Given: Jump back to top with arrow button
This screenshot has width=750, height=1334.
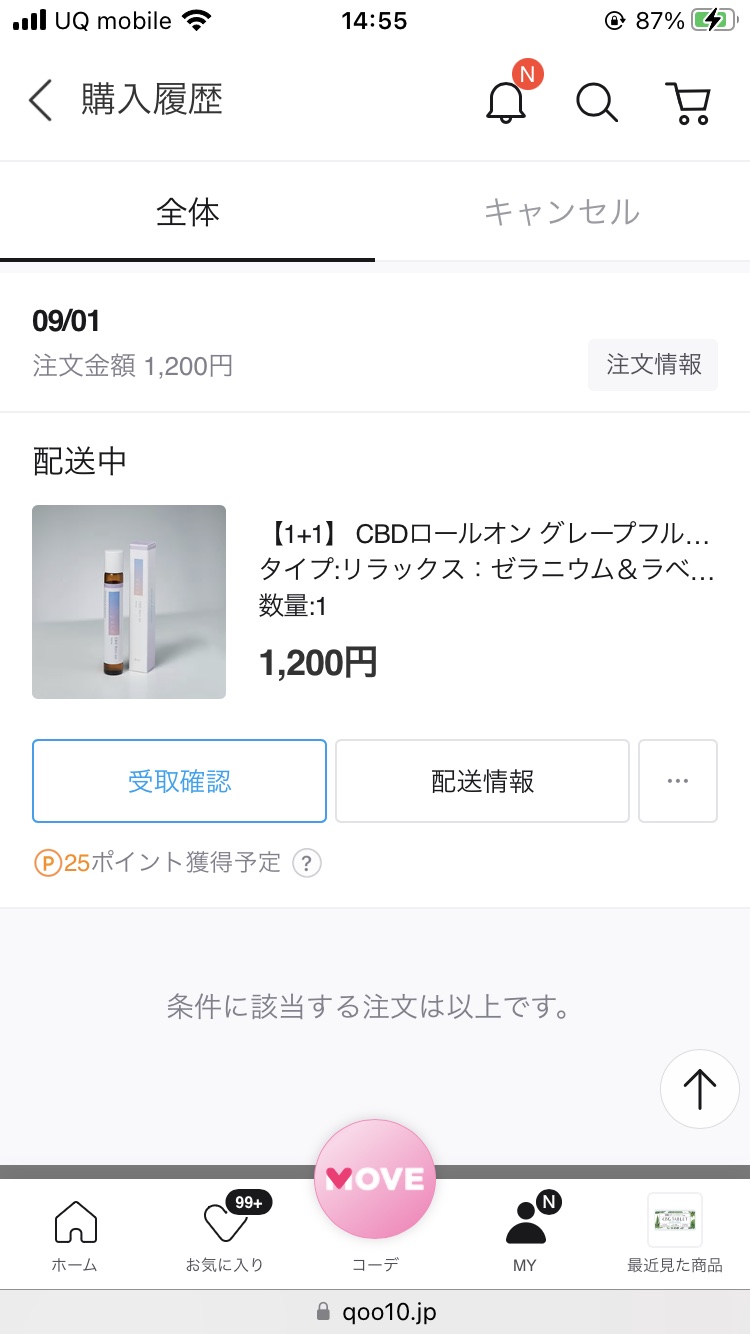Looking at the screenshot, I should click(699, 1089).
